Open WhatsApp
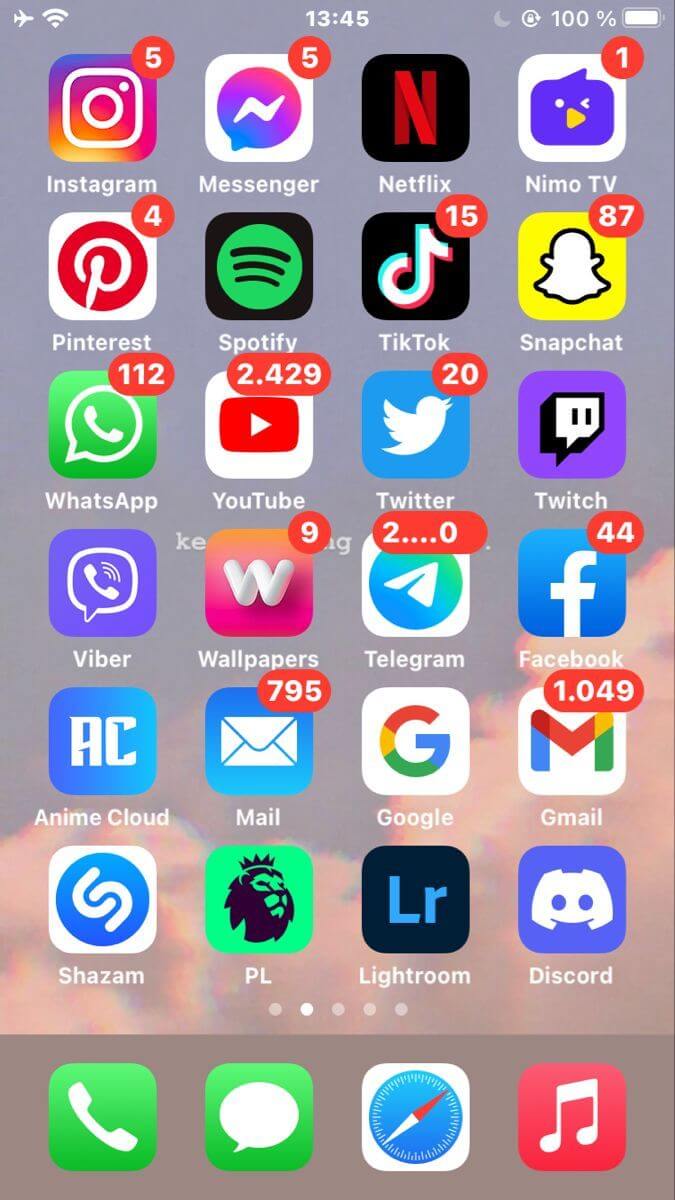 coord(102,424)
